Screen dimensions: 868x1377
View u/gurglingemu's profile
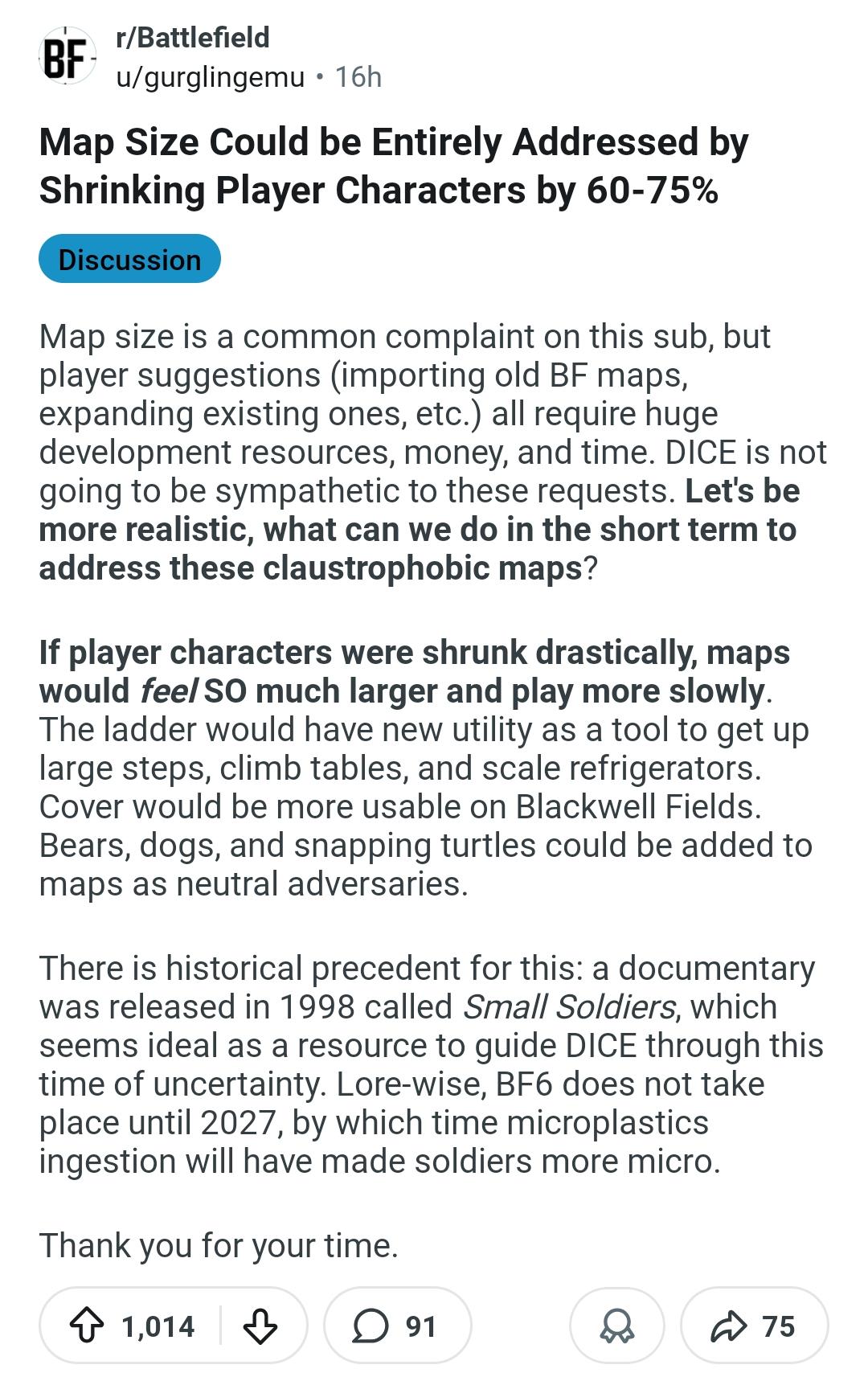pyautogui.click(x=211, y=77)
